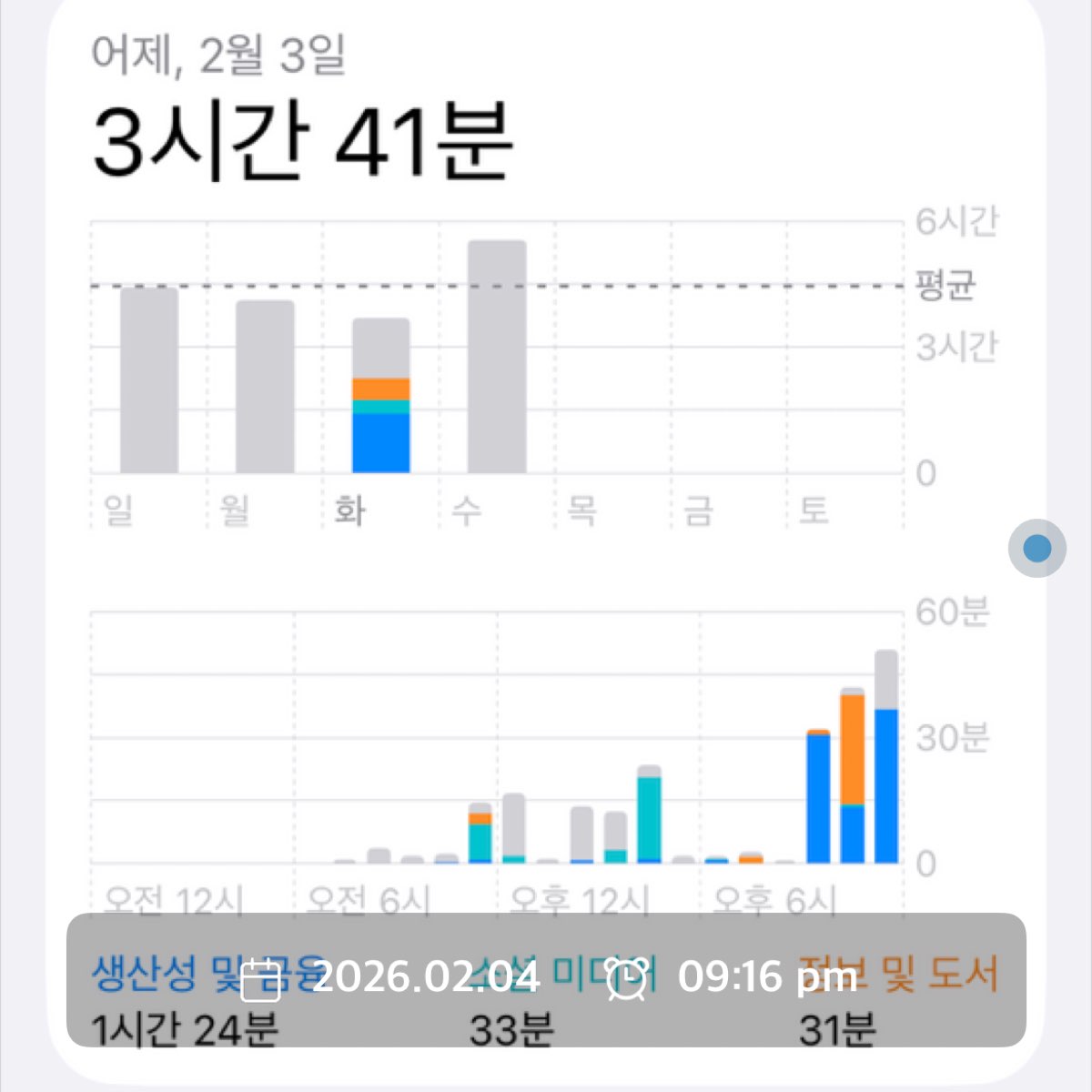Select the 수 (Wednesday) bar in the weekly chart
The image size is (1092, 1092).
[x=497, y=357]
